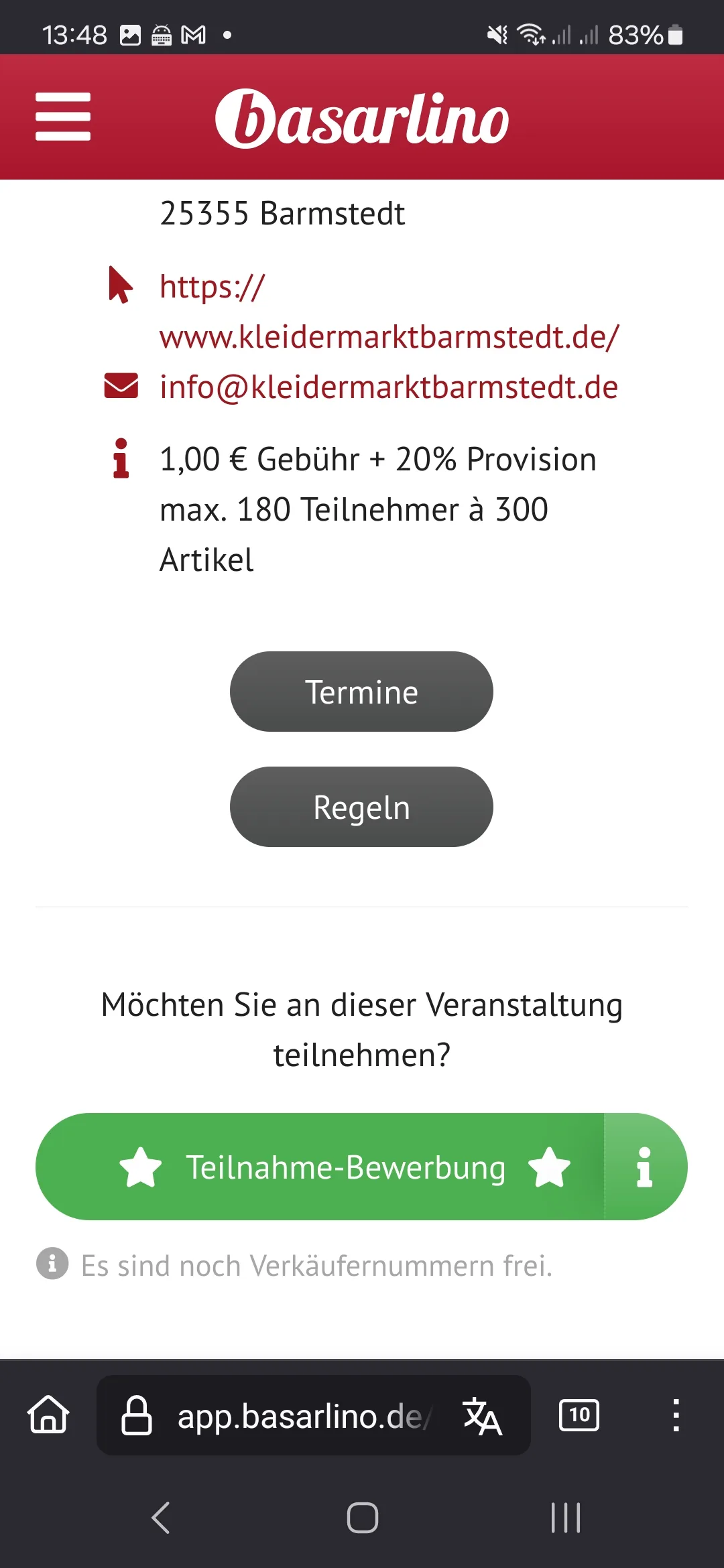The height and width of the screenshot is (1568, 724).
Task: Open the kleidermarktbarmstedt.de website link
Action: click(389, 312)
